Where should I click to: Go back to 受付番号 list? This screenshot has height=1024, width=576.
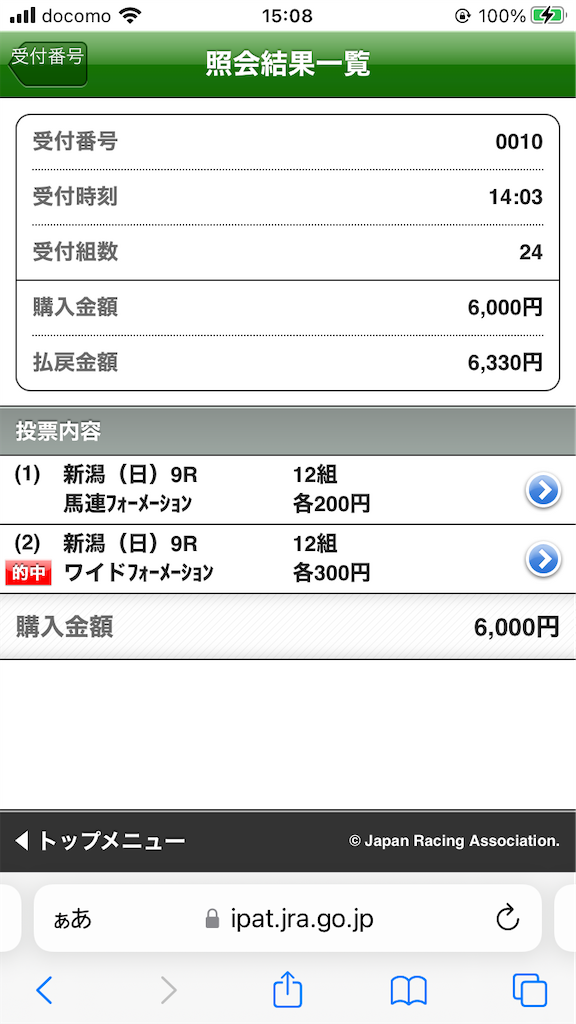click(47, 64)
